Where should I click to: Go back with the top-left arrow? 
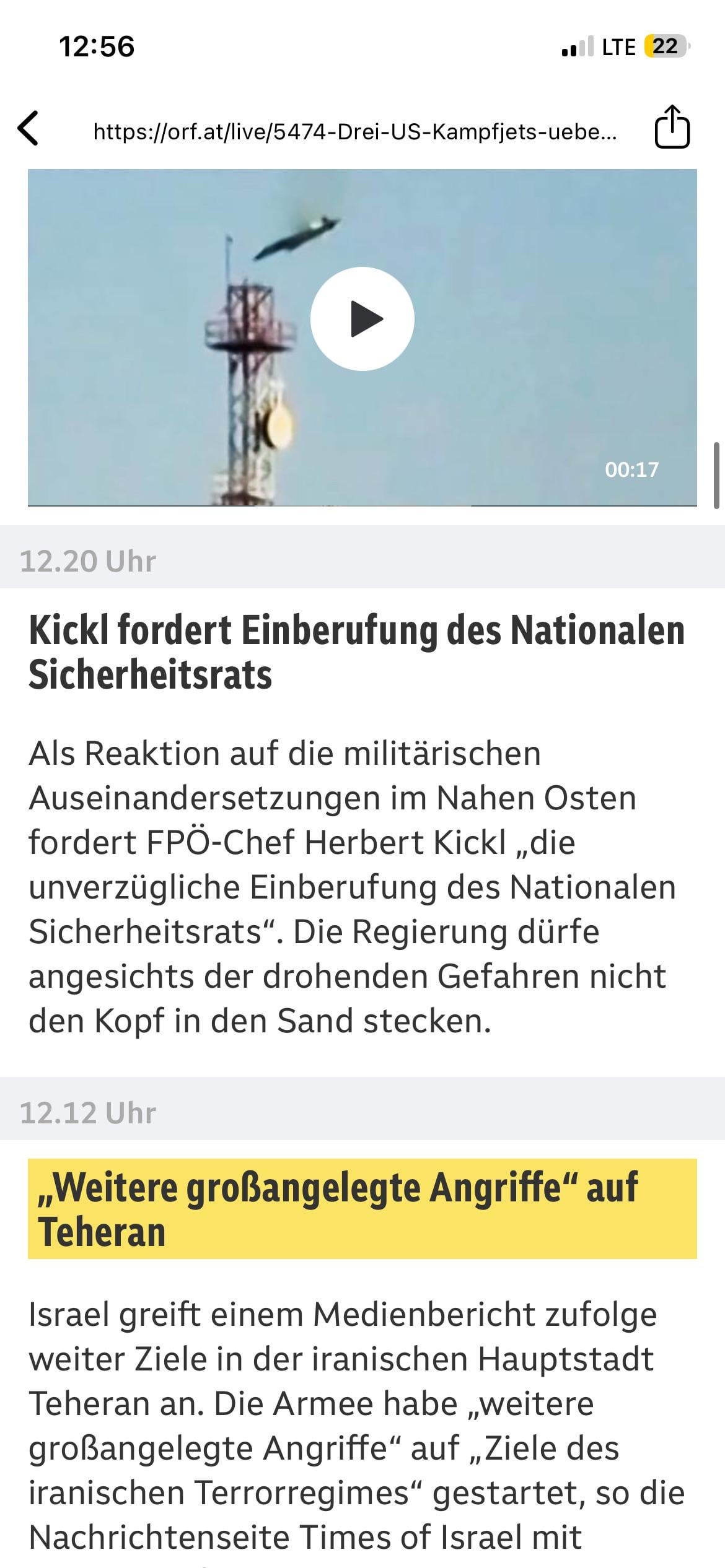pos(29,129)
